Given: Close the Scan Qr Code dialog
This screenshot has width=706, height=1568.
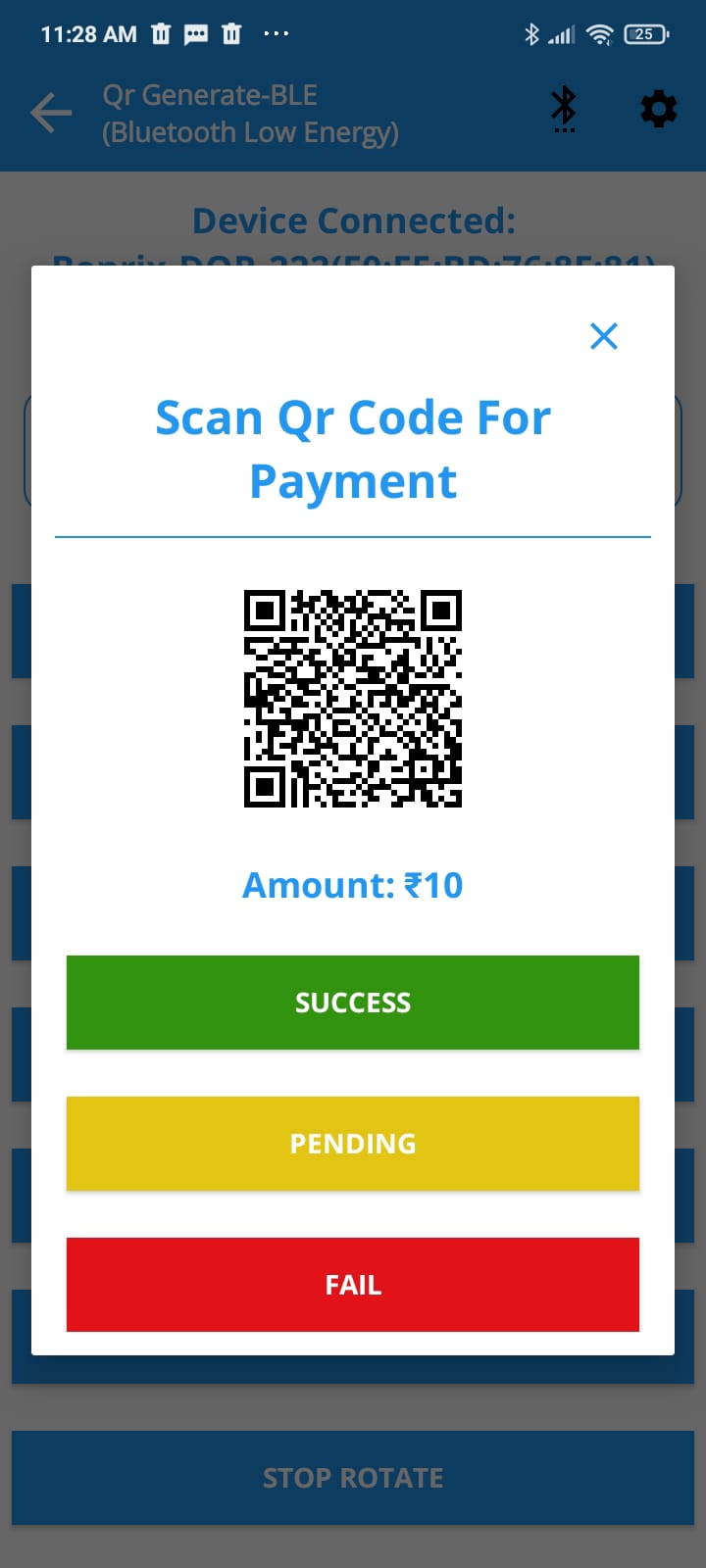Looking at the screenshot, I should 604,336.
